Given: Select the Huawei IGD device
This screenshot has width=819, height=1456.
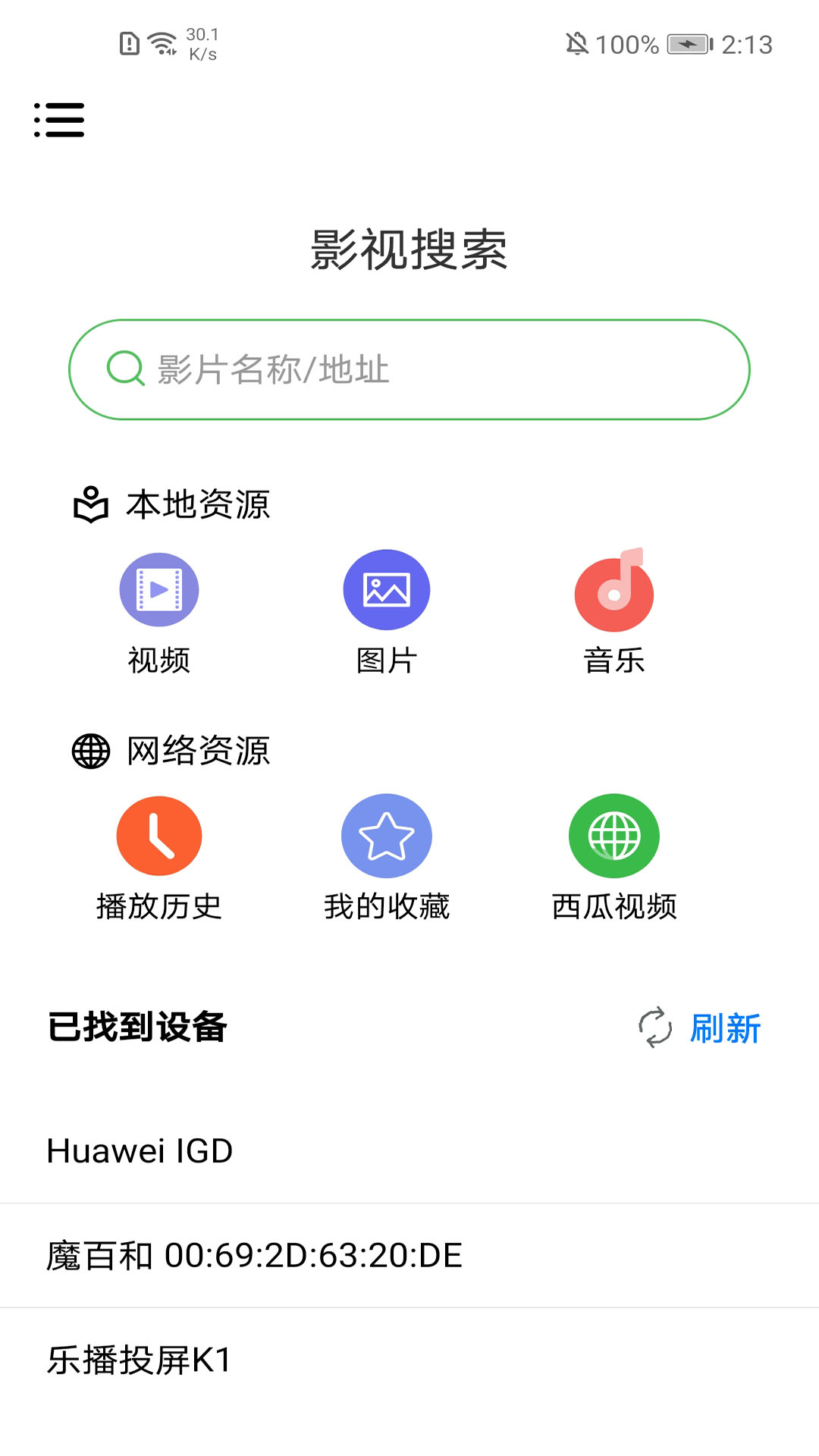Looking at the screenshot, I should pos(409,1150).
